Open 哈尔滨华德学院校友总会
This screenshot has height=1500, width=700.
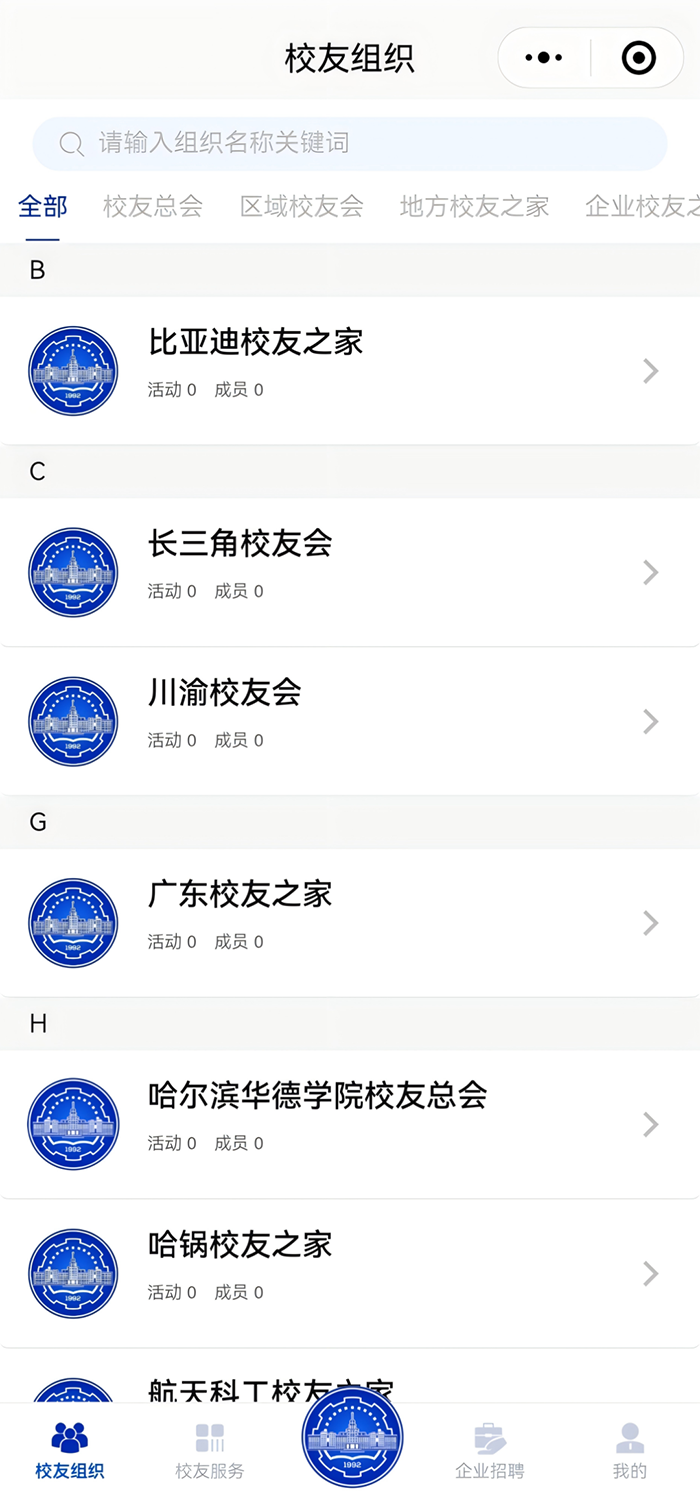350,1124
